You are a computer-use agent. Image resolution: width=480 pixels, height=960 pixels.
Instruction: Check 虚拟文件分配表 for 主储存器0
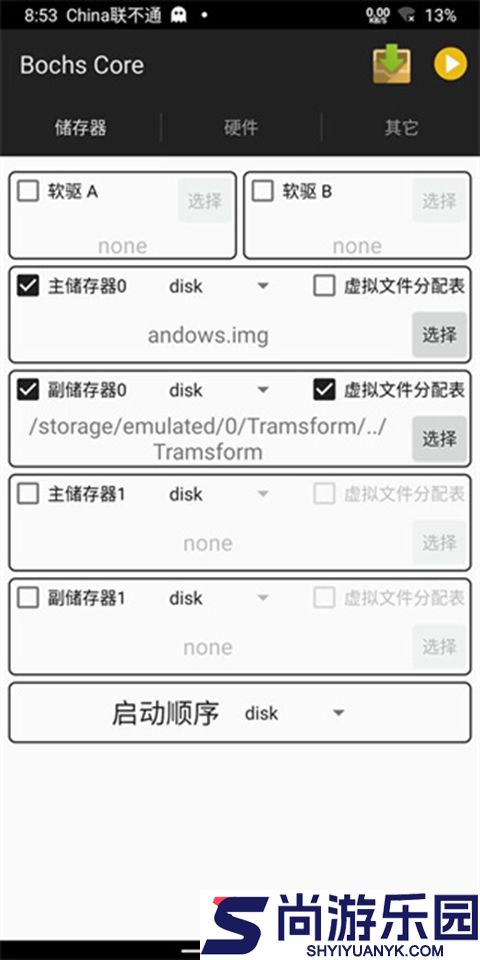pos(324,286)
